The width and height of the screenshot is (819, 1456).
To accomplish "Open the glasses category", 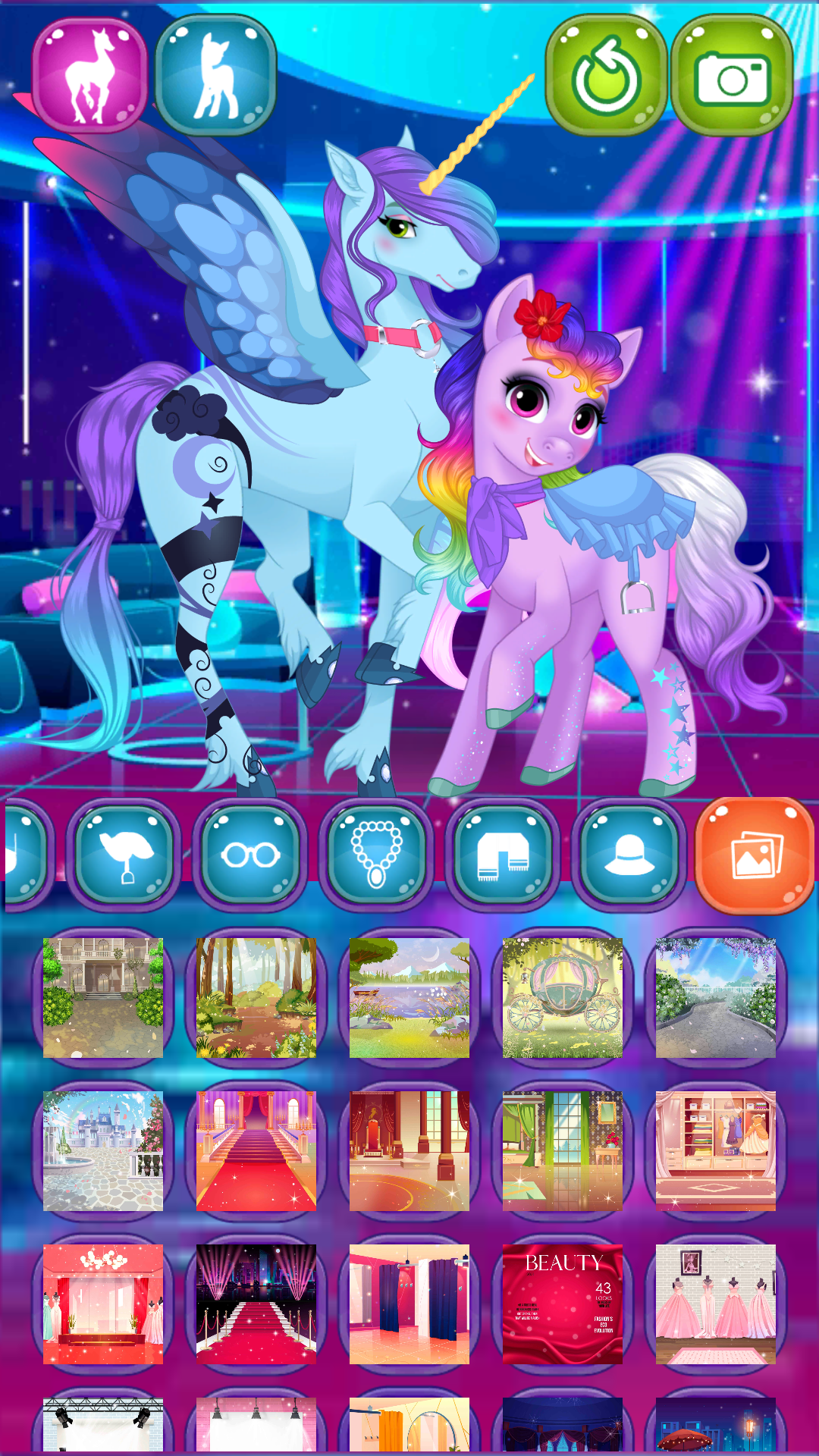I will (250, 855).
